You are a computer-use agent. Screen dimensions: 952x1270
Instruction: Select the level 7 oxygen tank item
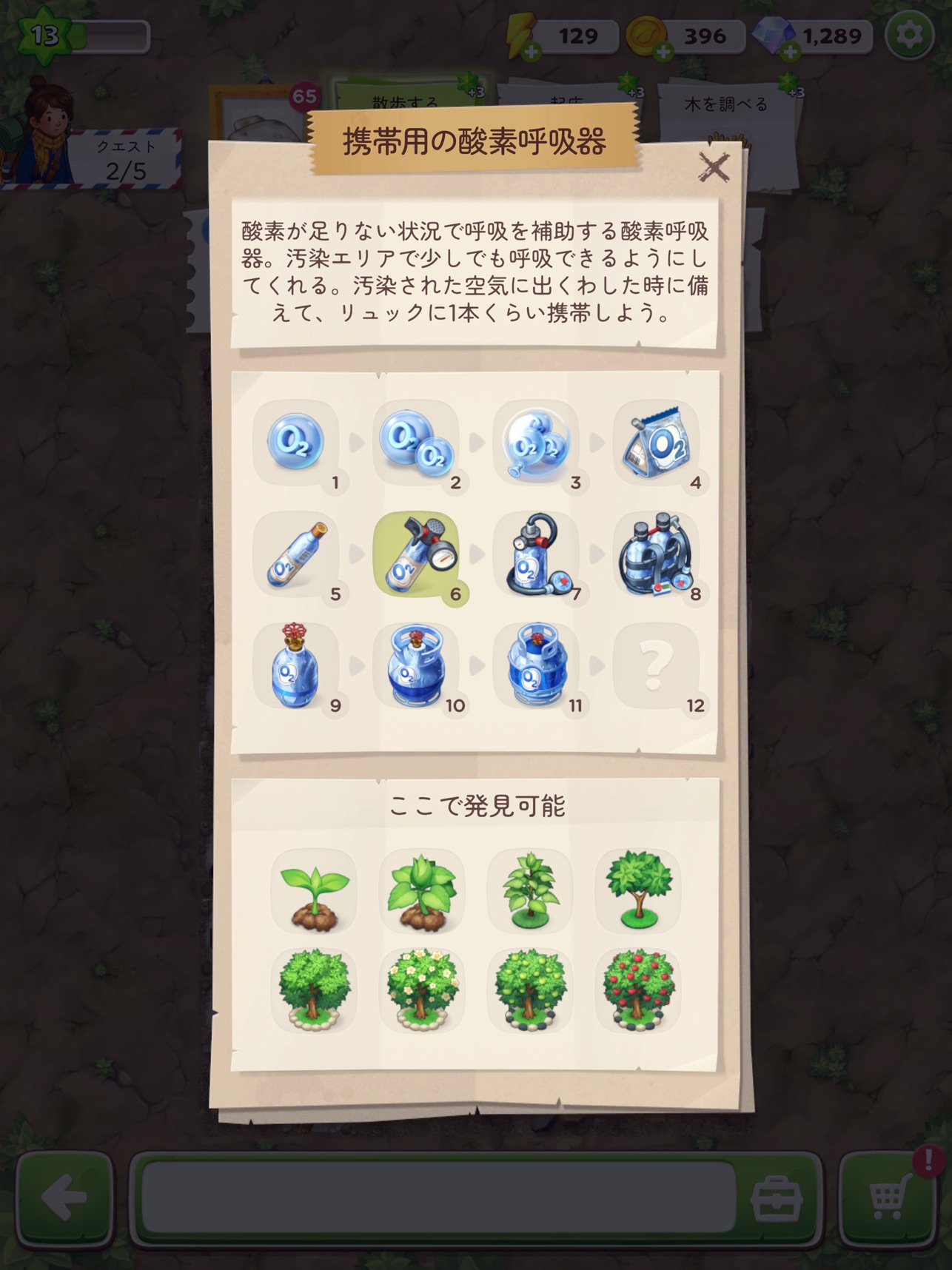tap(536, 554)
